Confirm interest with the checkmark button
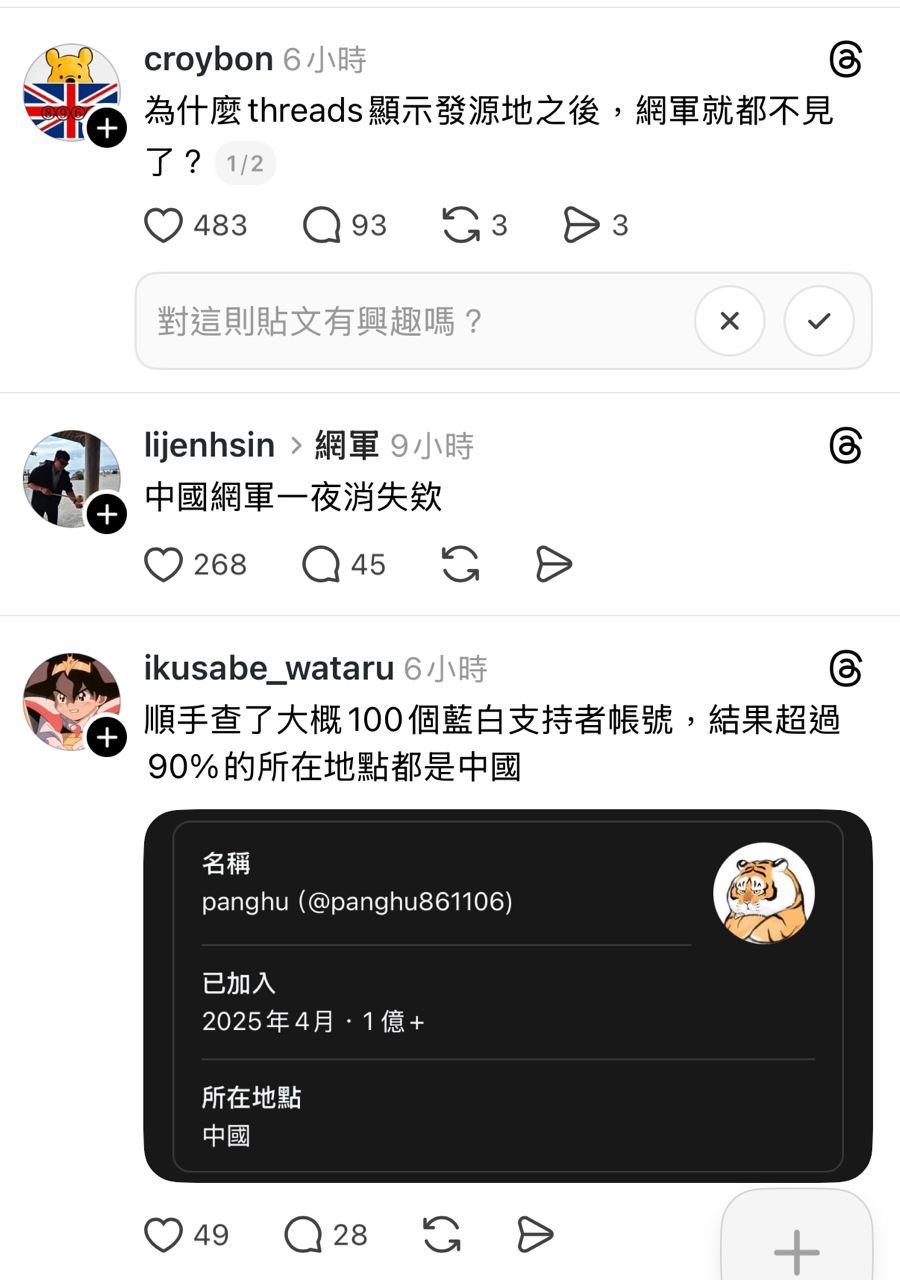Viewport: 900px width, 1280px height. 819,321
